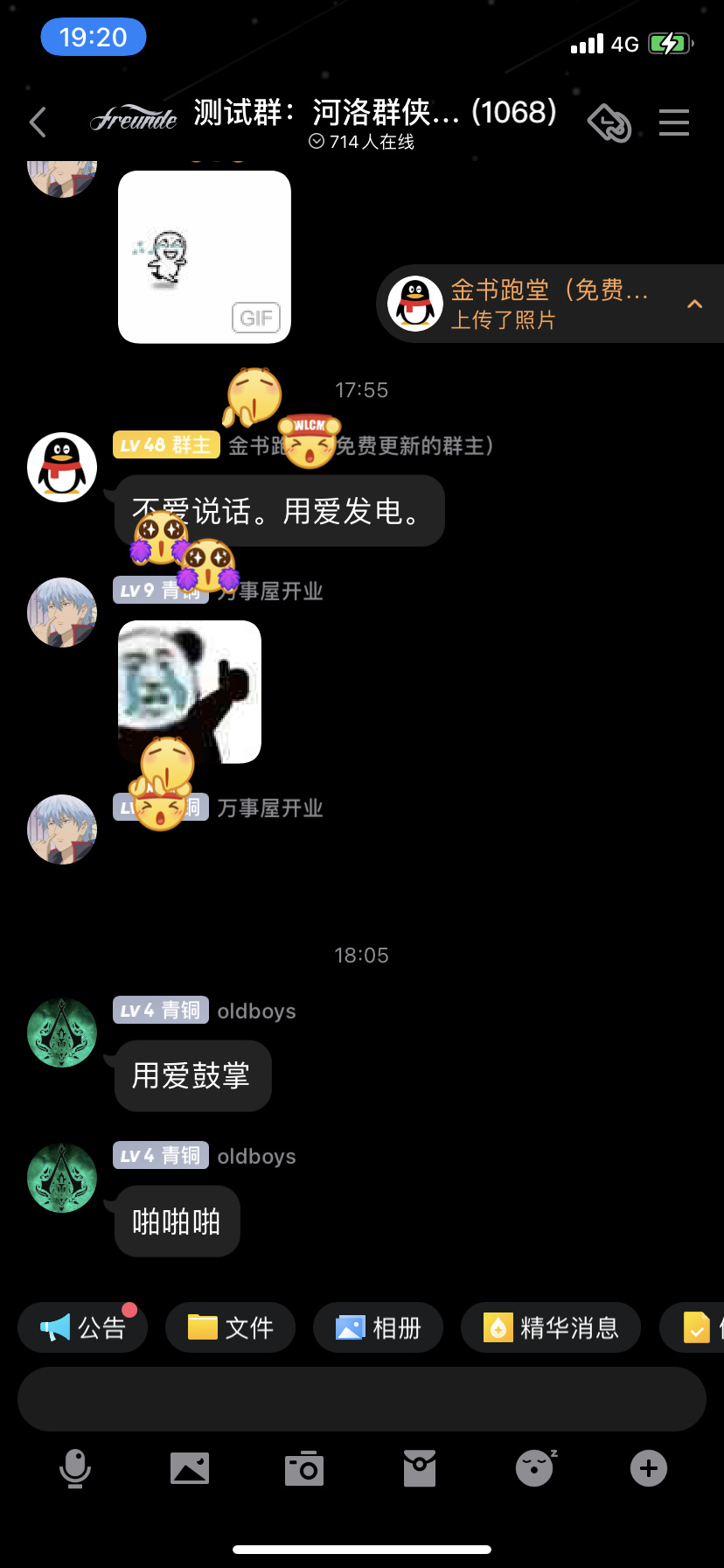Send a red packet
The width and height of the screenshot is (724, 1568).
pos(420,1468)
